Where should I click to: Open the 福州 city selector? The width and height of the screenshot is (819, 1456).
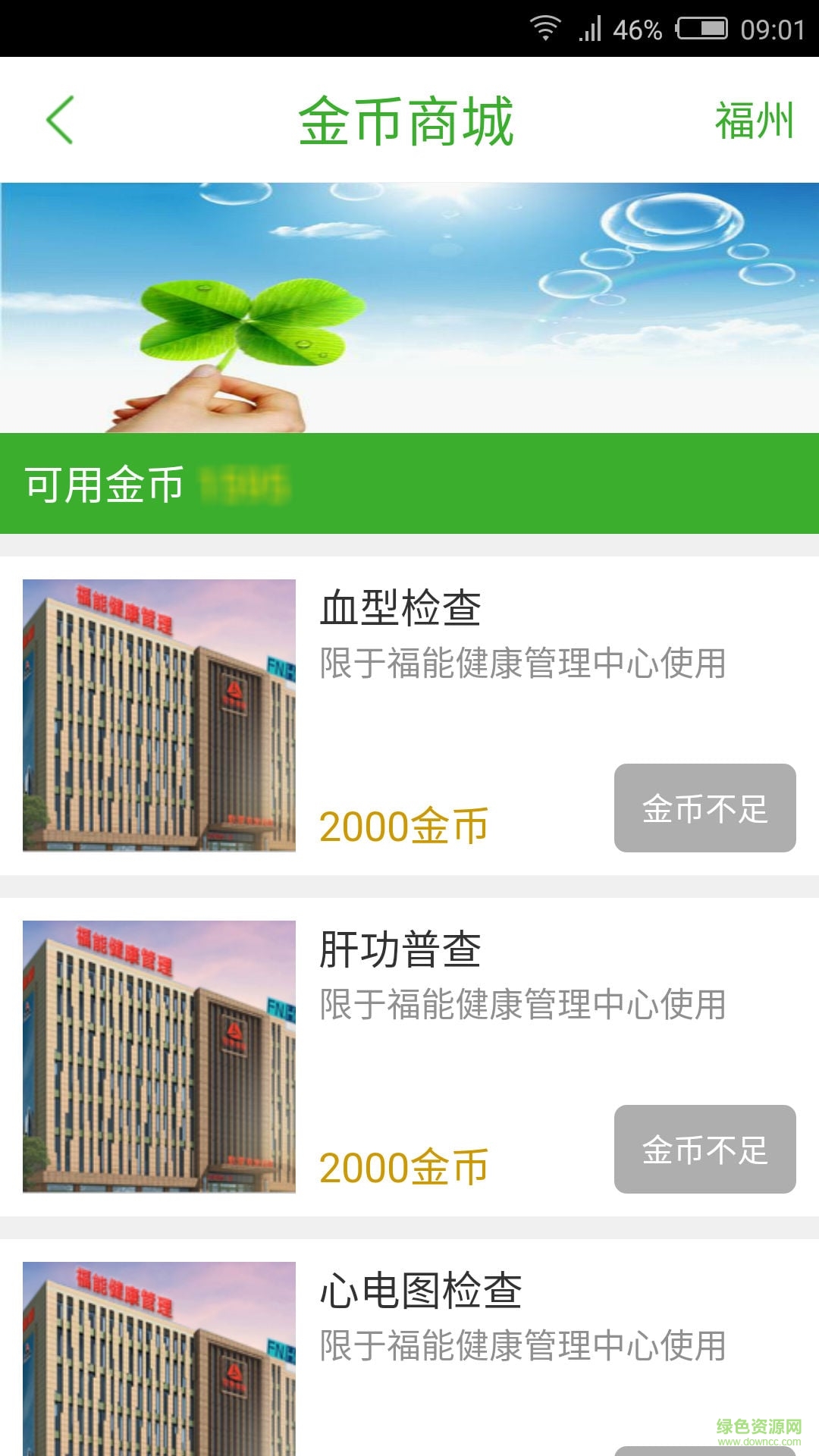pos(755,120)
